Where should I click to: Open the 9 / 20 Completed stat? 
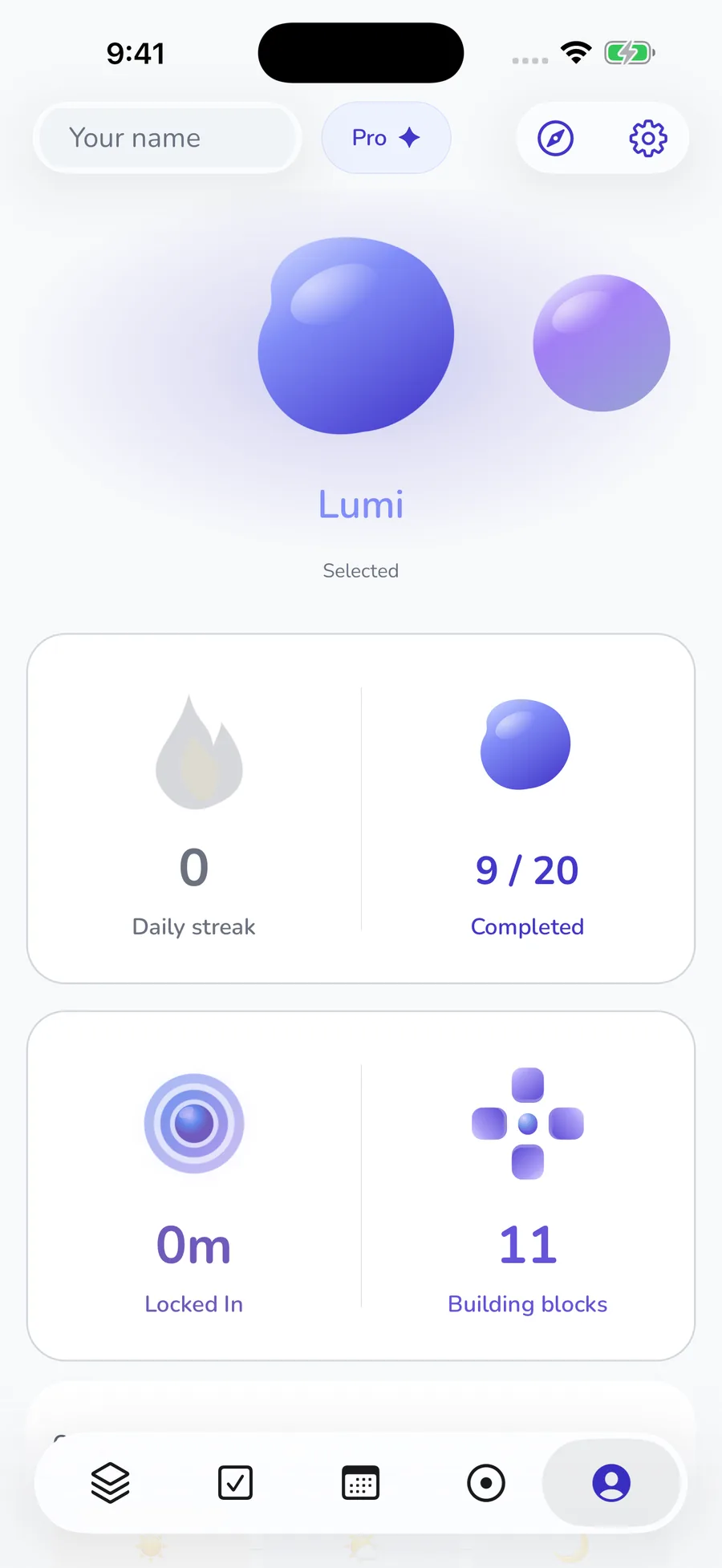[x=527, y=810]
